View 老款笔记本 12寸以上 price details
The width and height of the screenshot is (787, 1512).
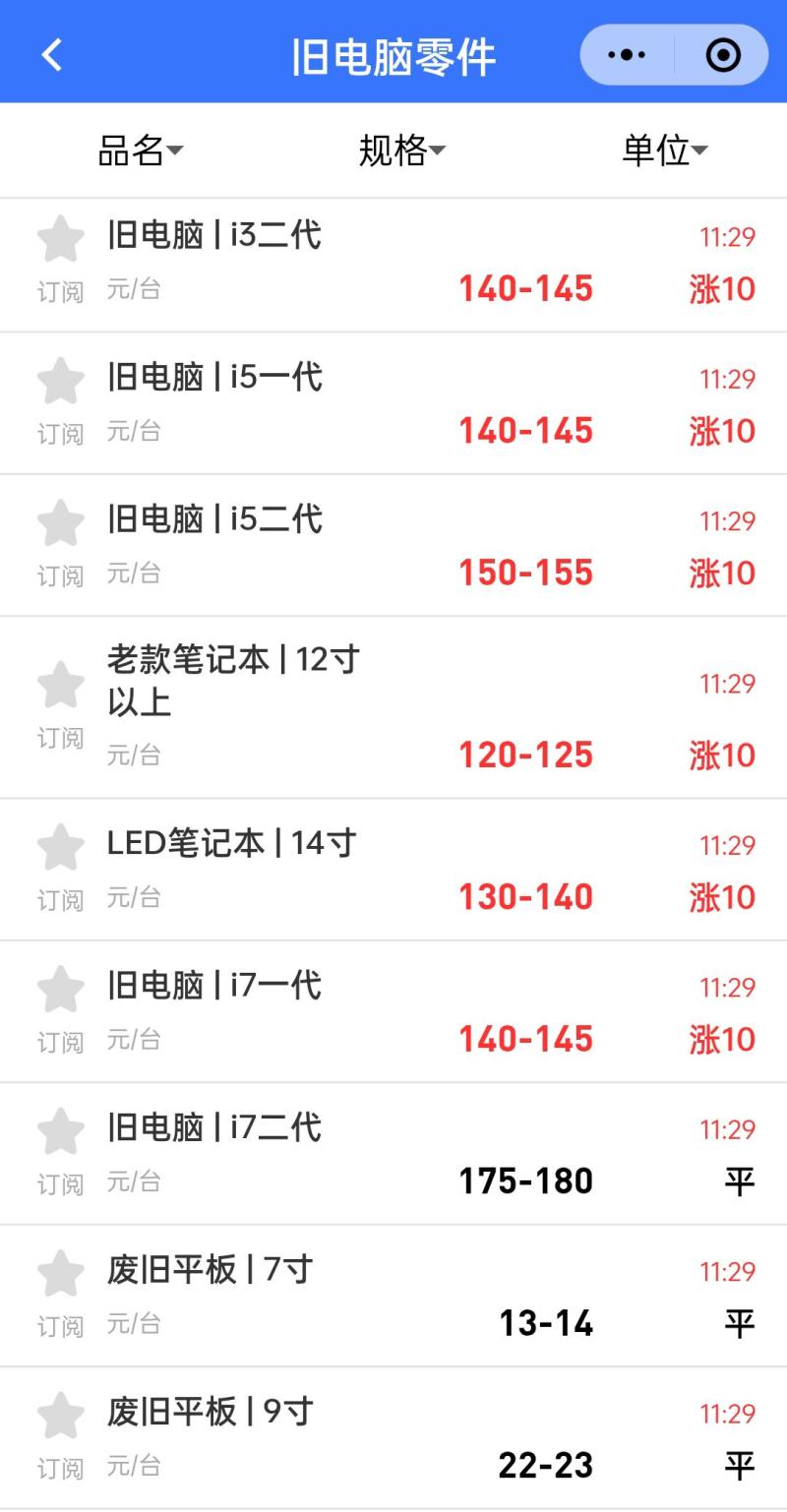pos(393,708)
